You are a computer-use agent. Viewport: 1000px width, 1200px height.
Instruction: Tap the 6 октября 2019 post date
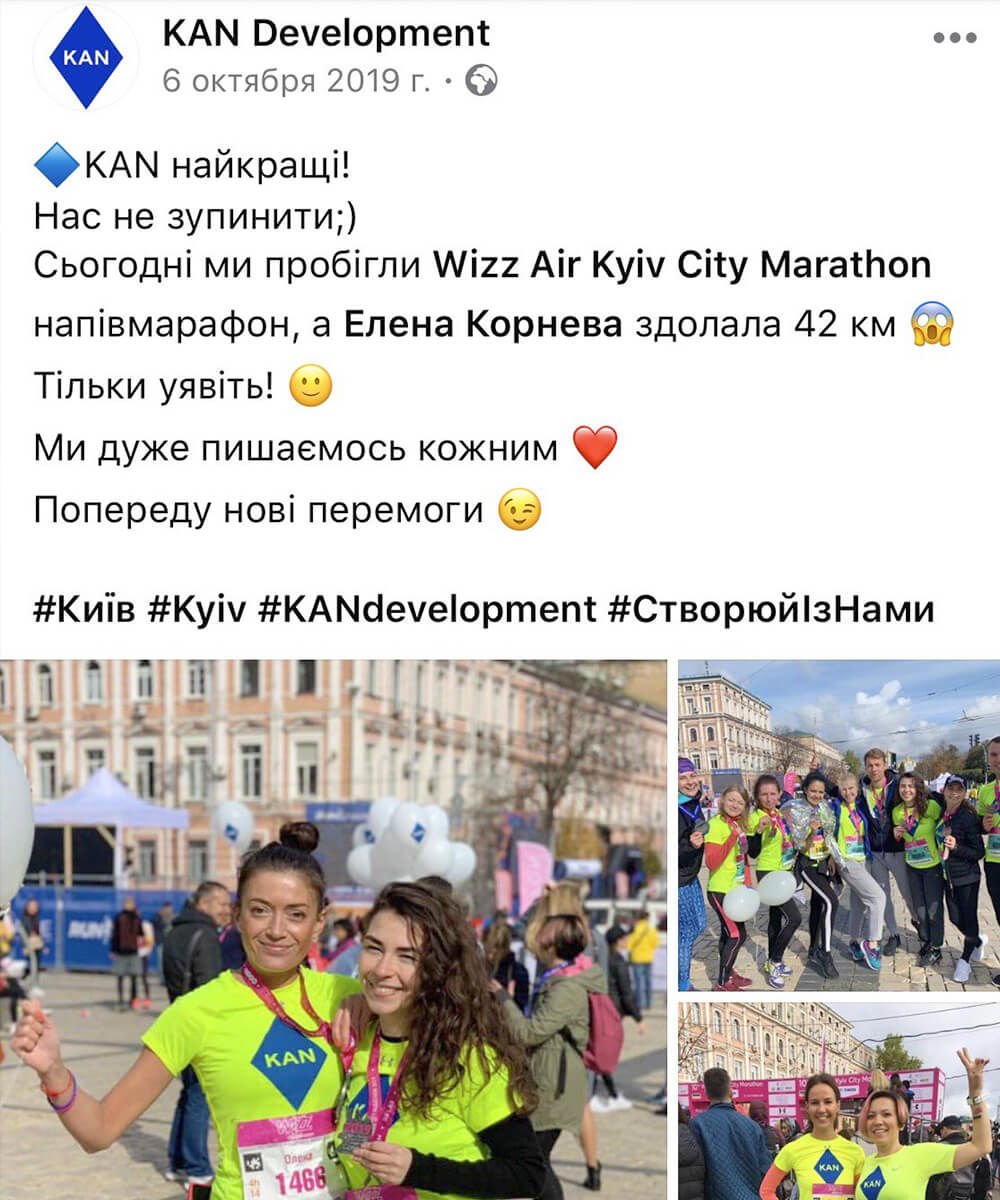click(296, 81)
